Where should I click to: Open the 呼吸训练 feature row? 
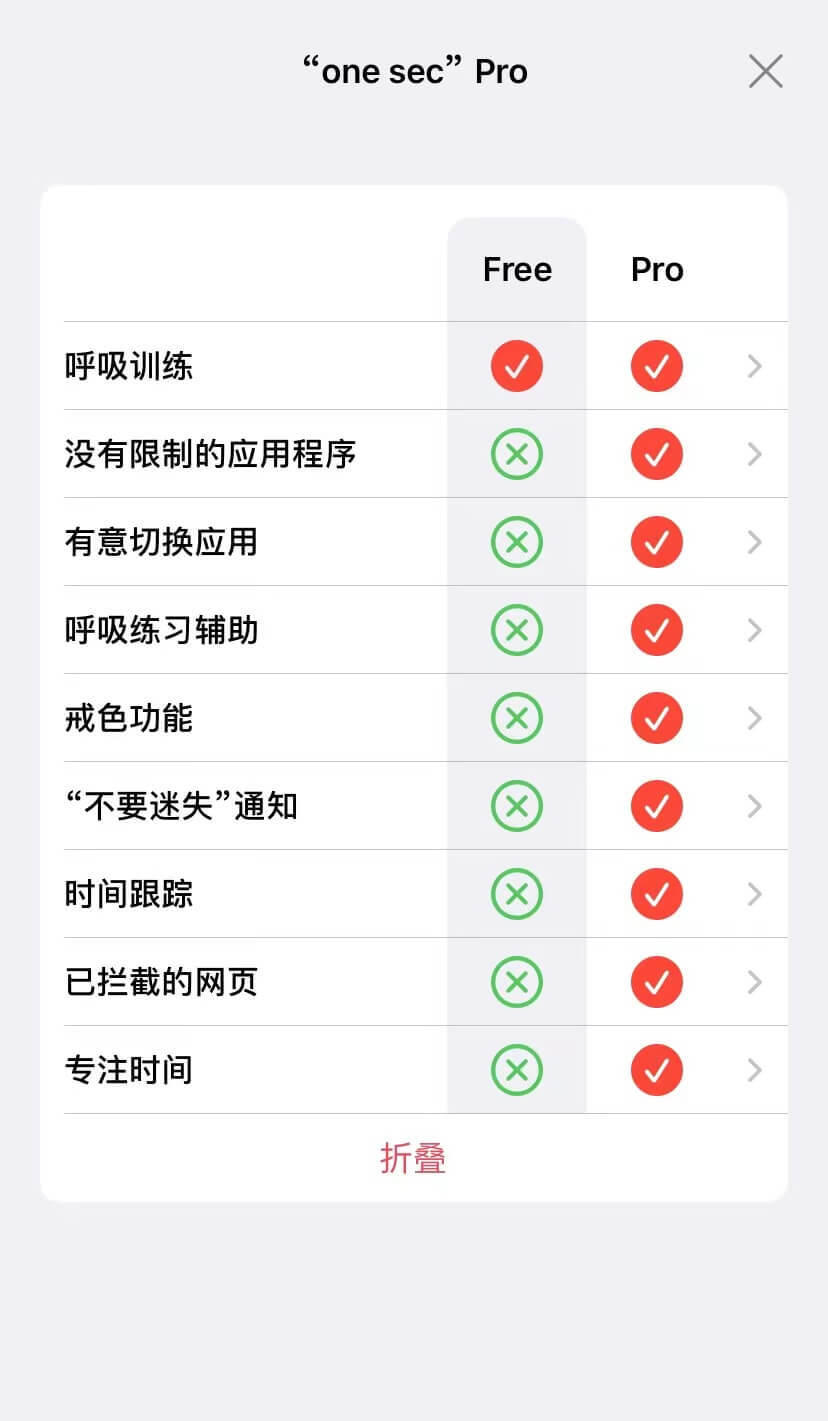(x=426, y=366)
